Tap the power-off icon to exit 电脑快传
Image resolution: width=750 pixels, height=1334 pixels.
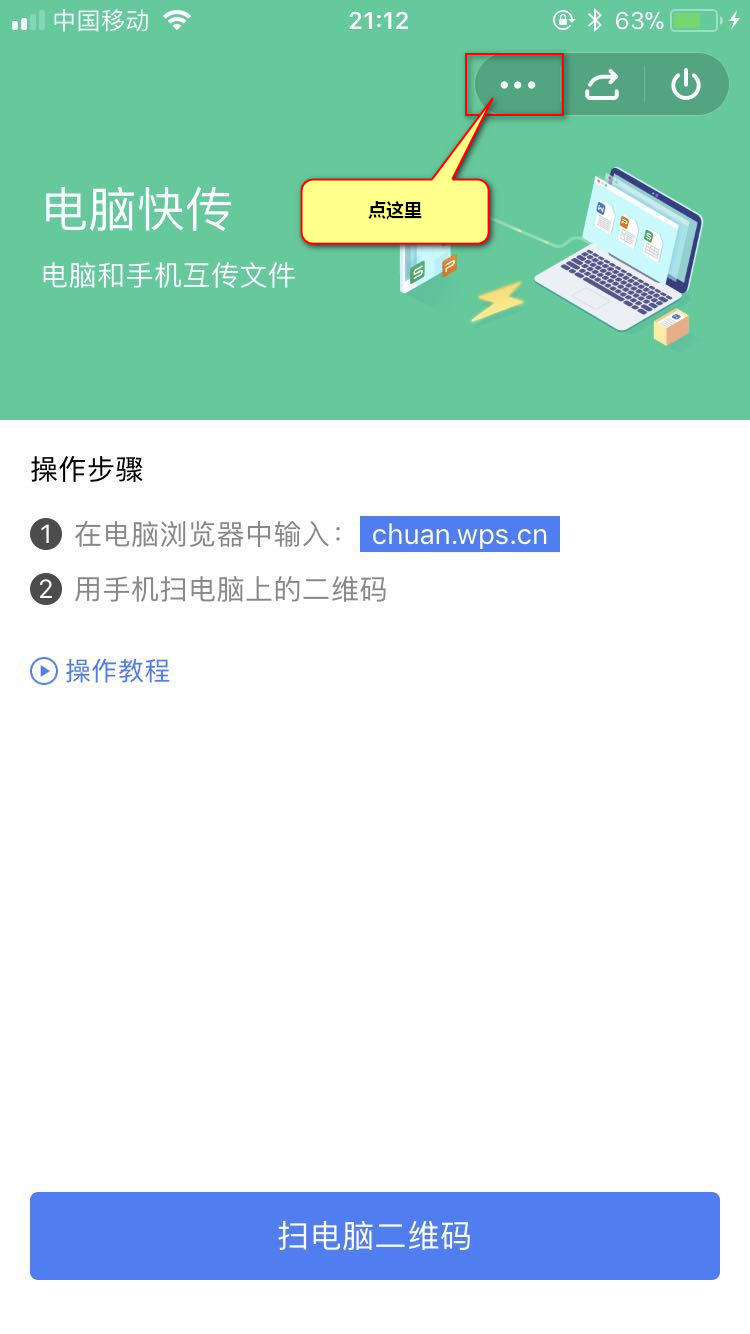click(686, 85)
